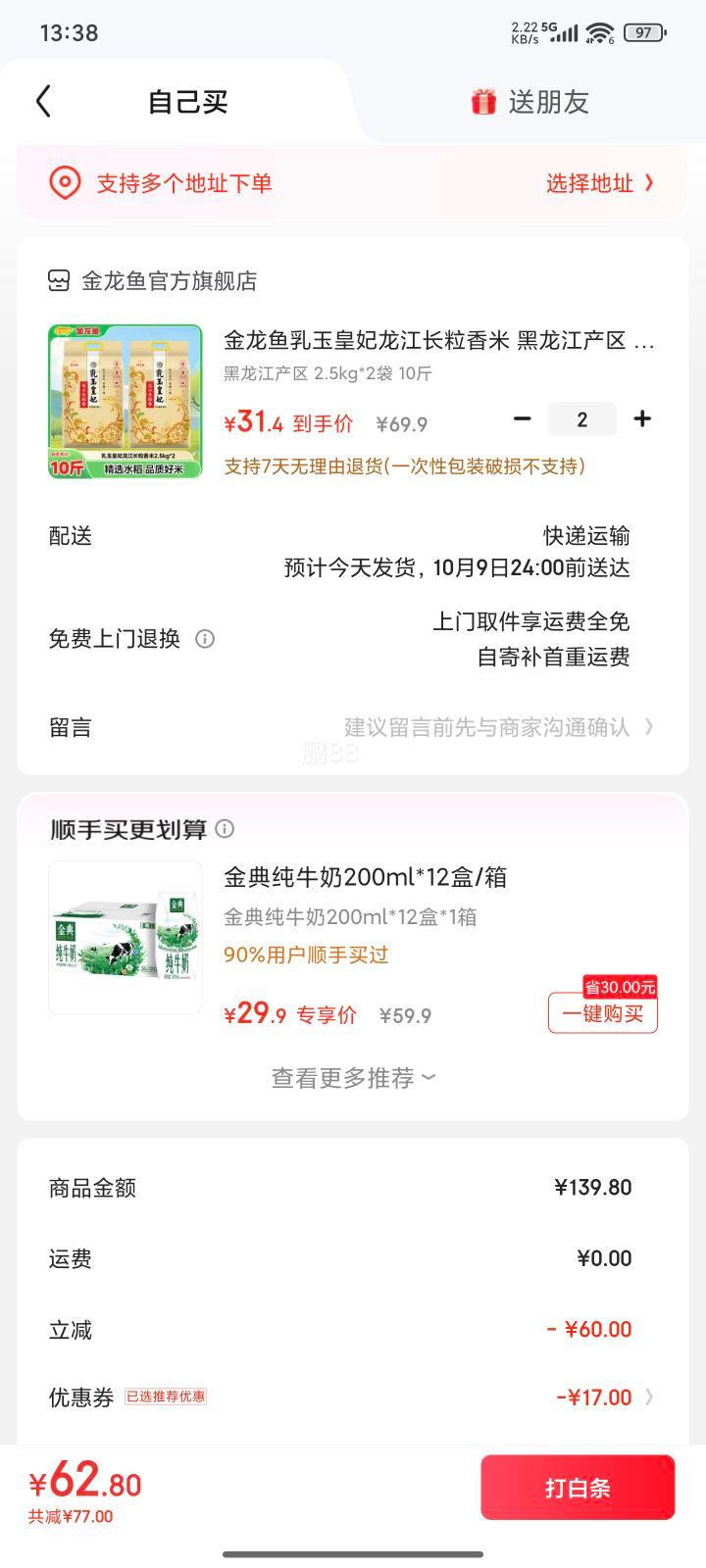The height and width of the screenshot is (1568, 706).
Task: Add a 留言 note for the seller
Action: [490, 727]
